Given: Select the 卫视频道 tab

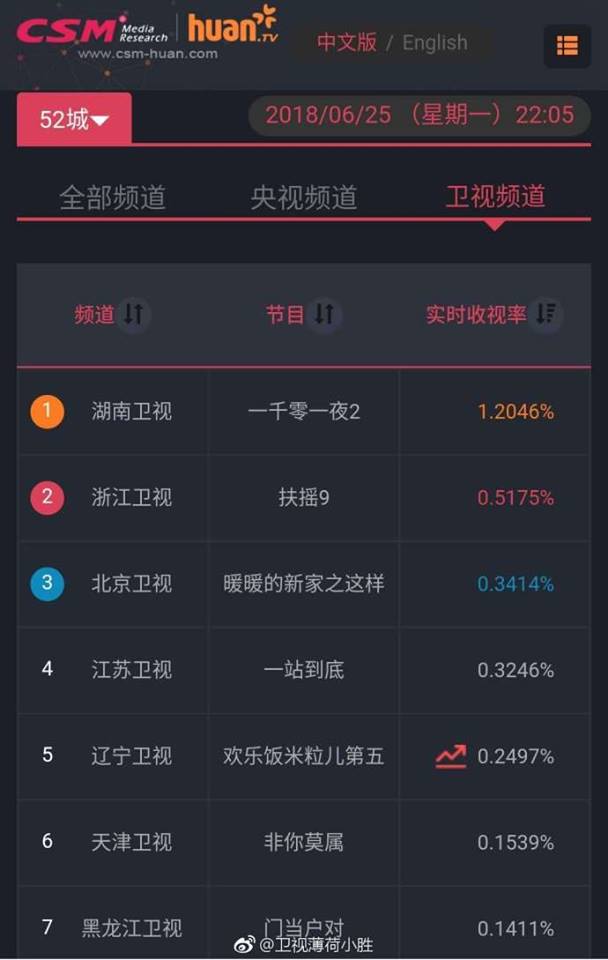Looking at the screenshot, I should click(x=495, y=196).
